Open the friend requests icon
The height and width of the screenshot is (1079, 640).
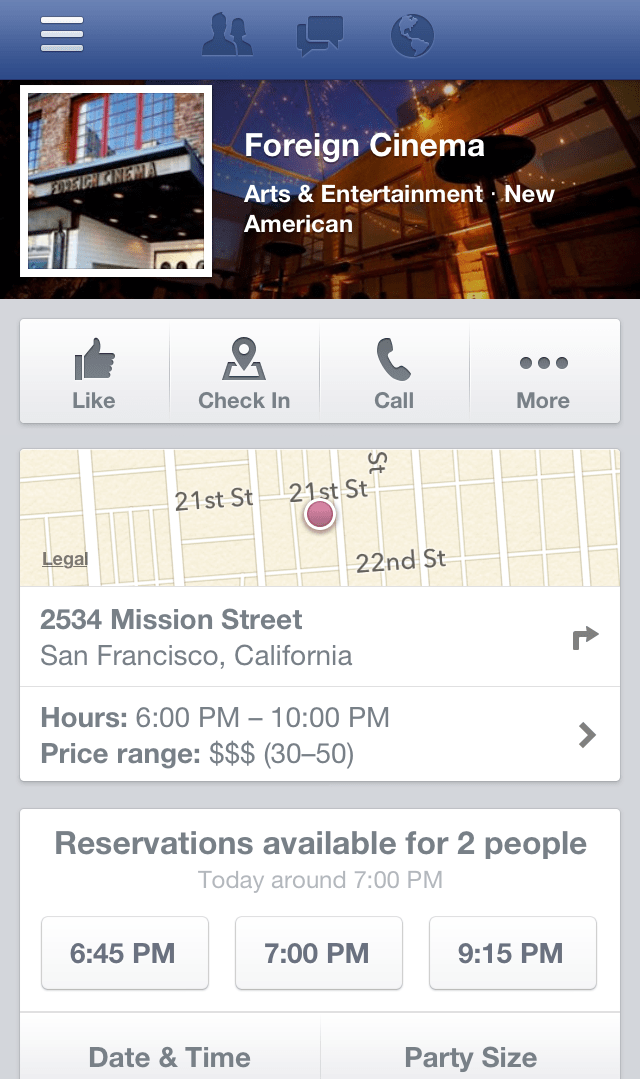coord(228,35)
